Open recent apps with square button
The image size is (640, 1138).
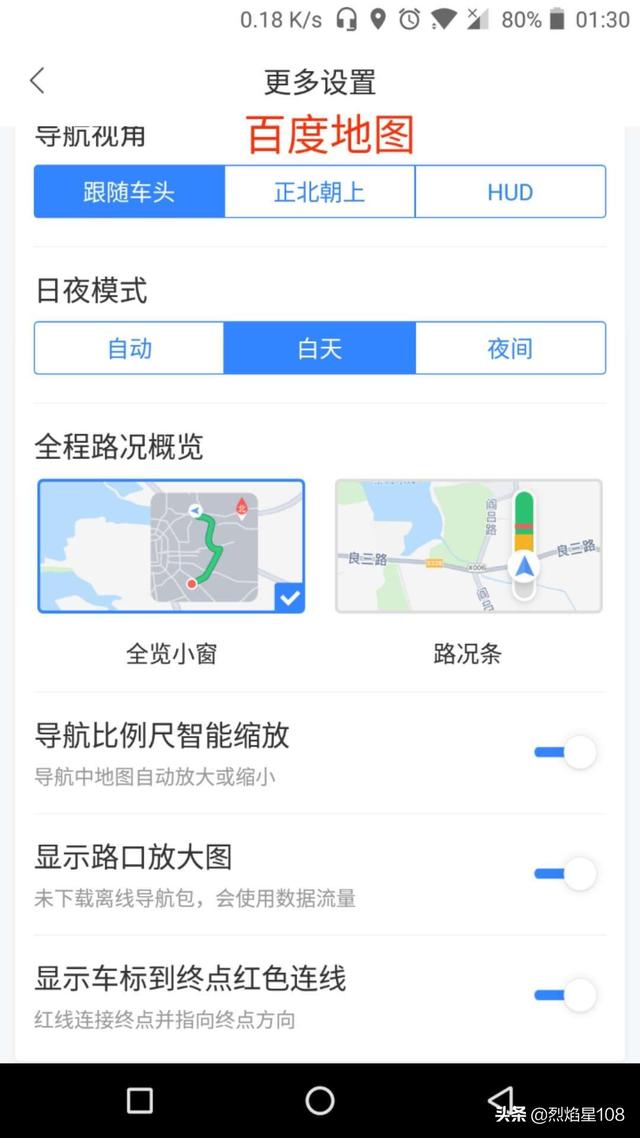click(x=139, y=1100)
